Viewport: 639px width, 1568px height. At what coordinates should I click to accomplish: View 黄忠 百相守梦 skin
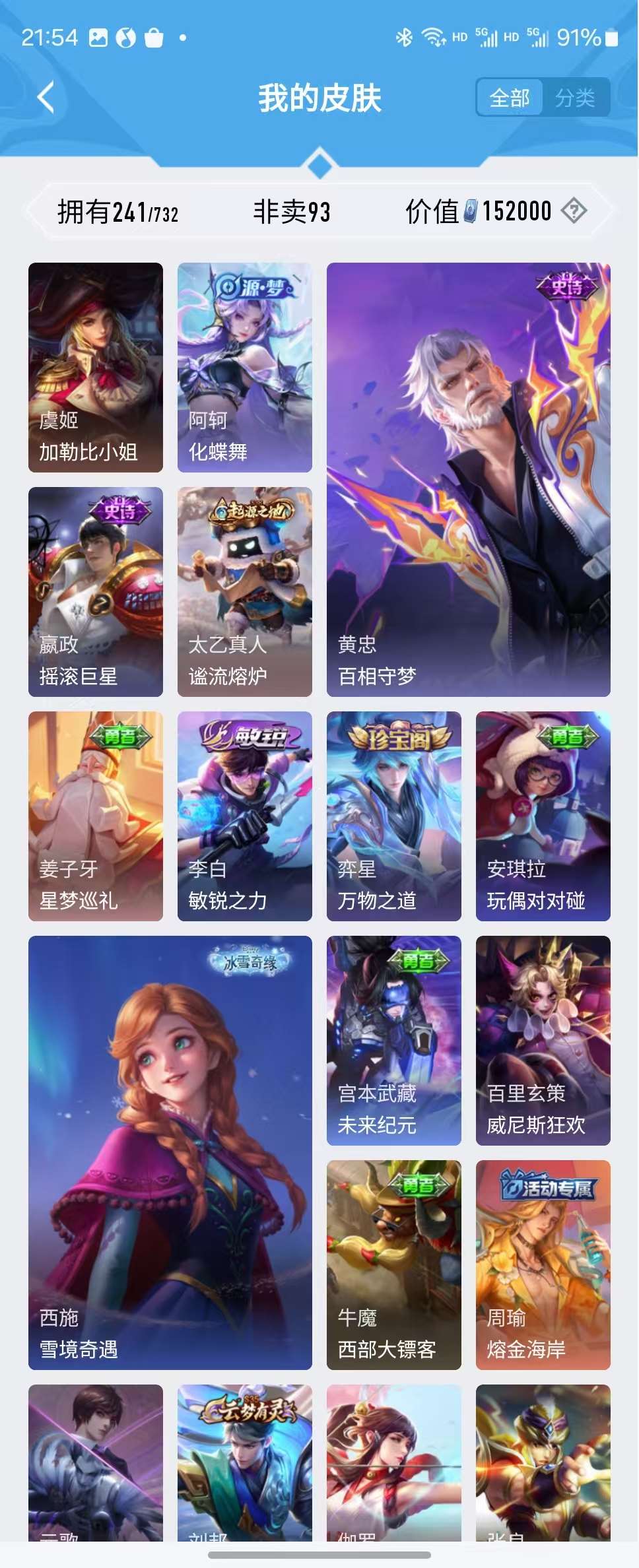point(468,479)
